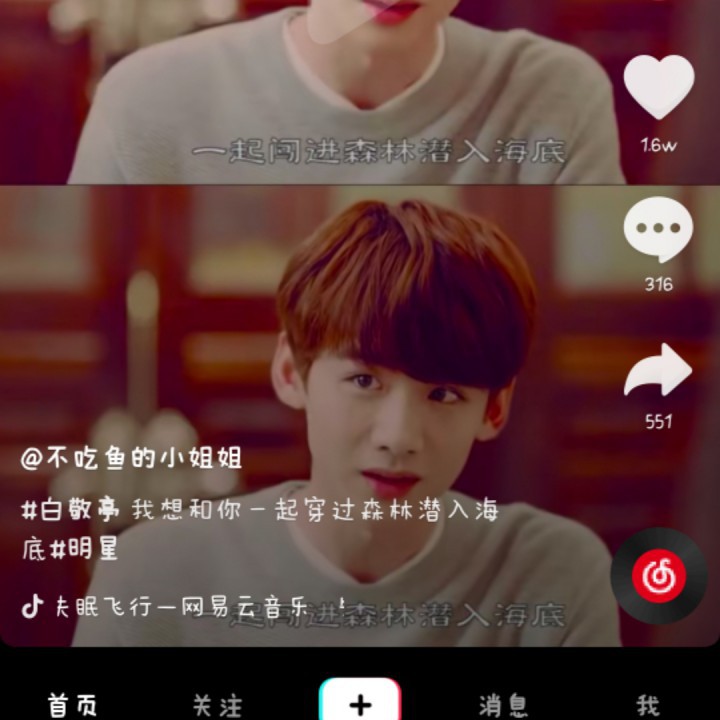The width and height of the screenshot is (720, 720).
Task: Open the #白敬亭 hashtag
Action: [x=70, y=510]
